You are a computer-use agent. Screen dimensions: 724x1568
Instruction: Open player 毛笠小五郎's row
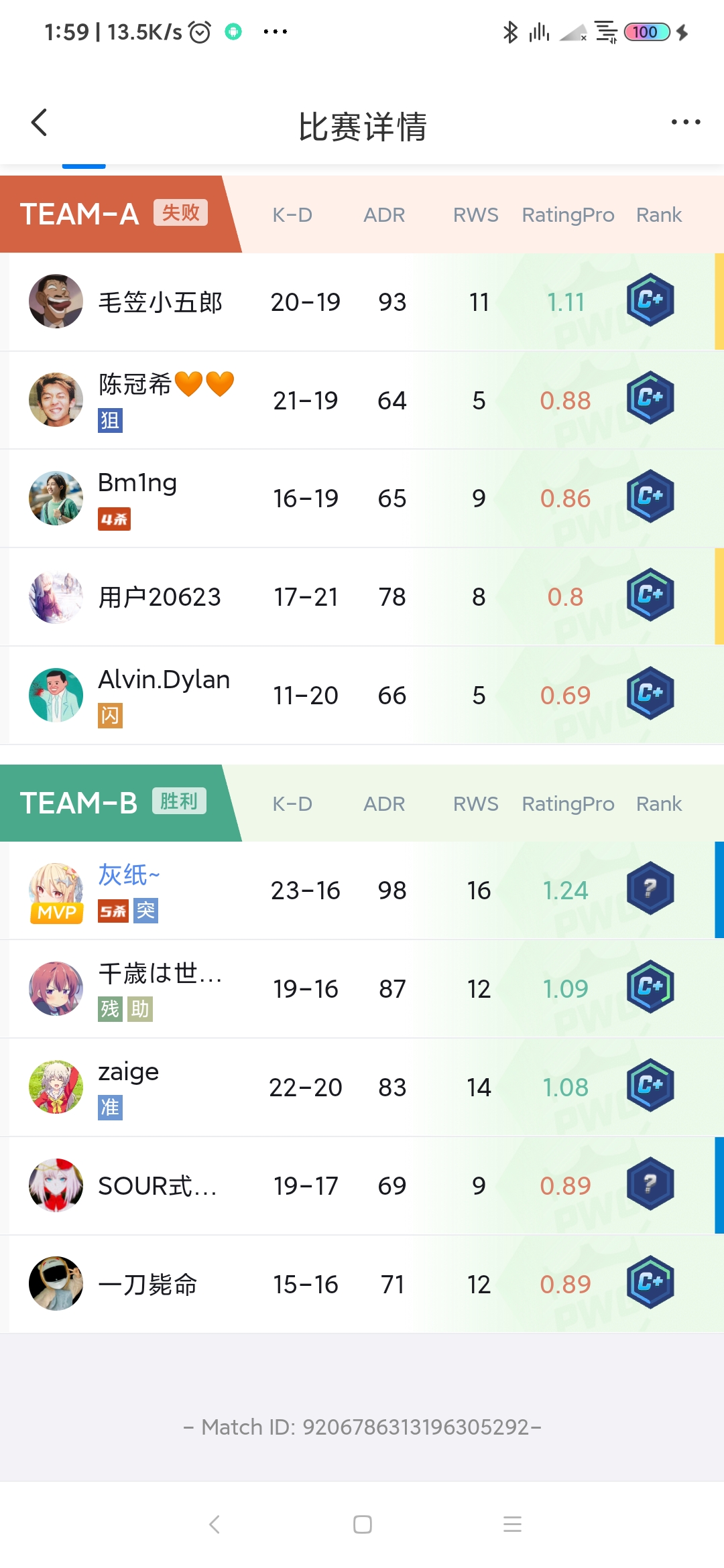point(362,302)
